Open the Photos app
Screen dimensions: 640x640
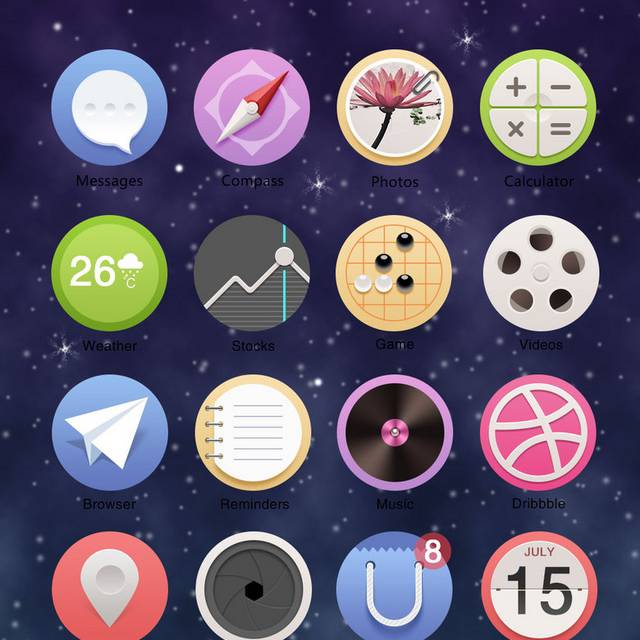[395, 108]
